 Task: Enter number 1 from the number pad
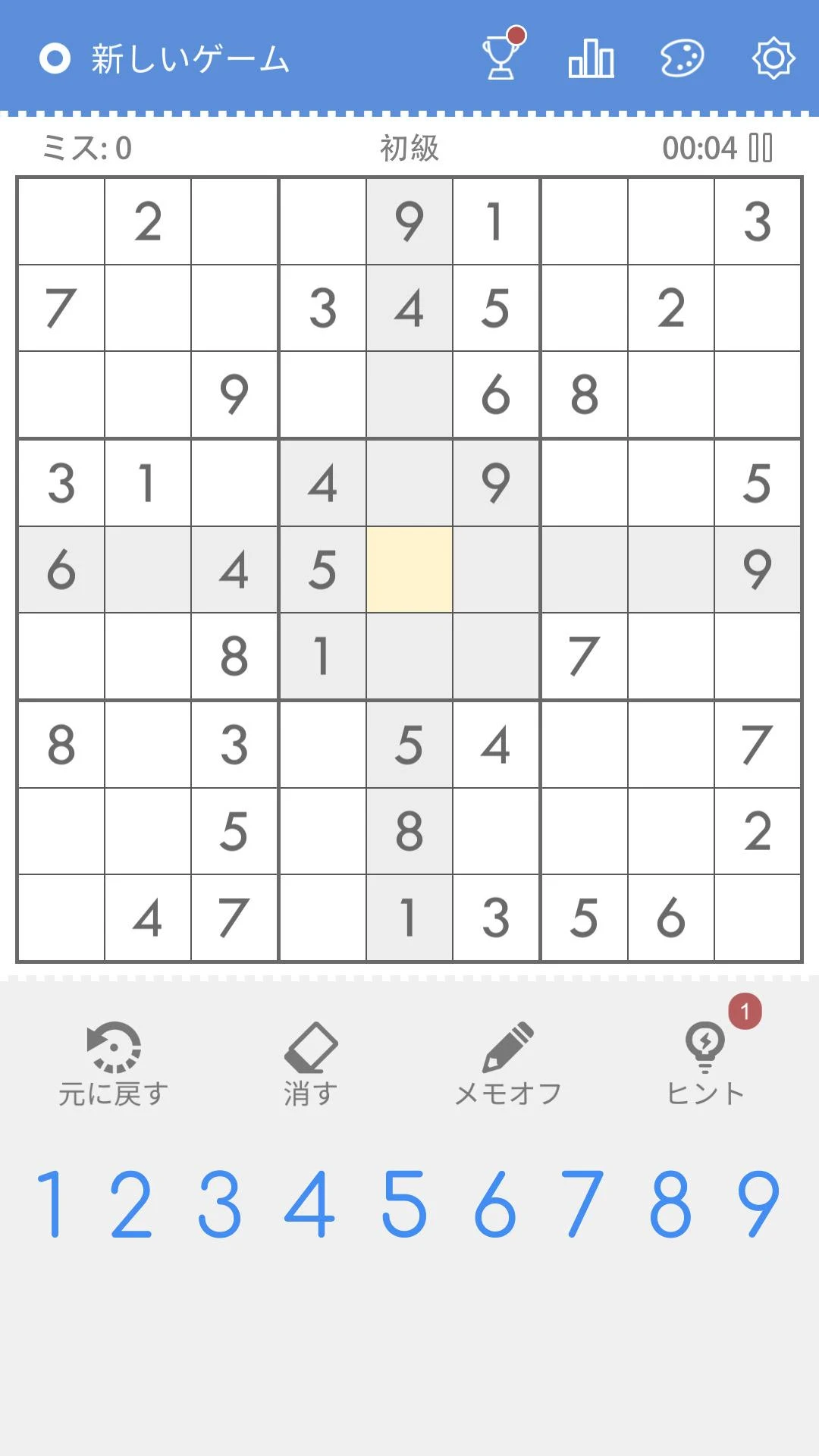click(50, 1204)
